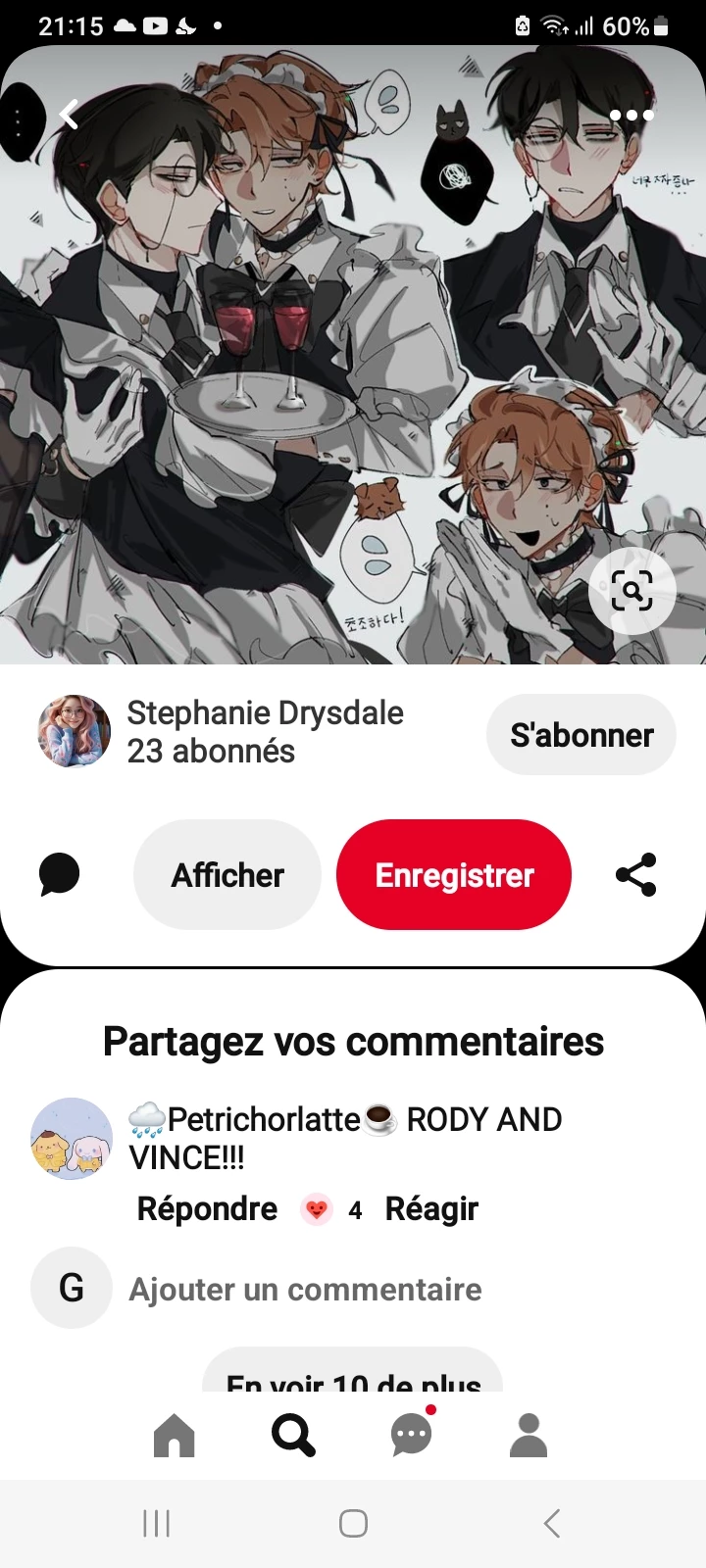Tap the Afficher button
The image size is (706, 1568).
[x=227, y=874]
